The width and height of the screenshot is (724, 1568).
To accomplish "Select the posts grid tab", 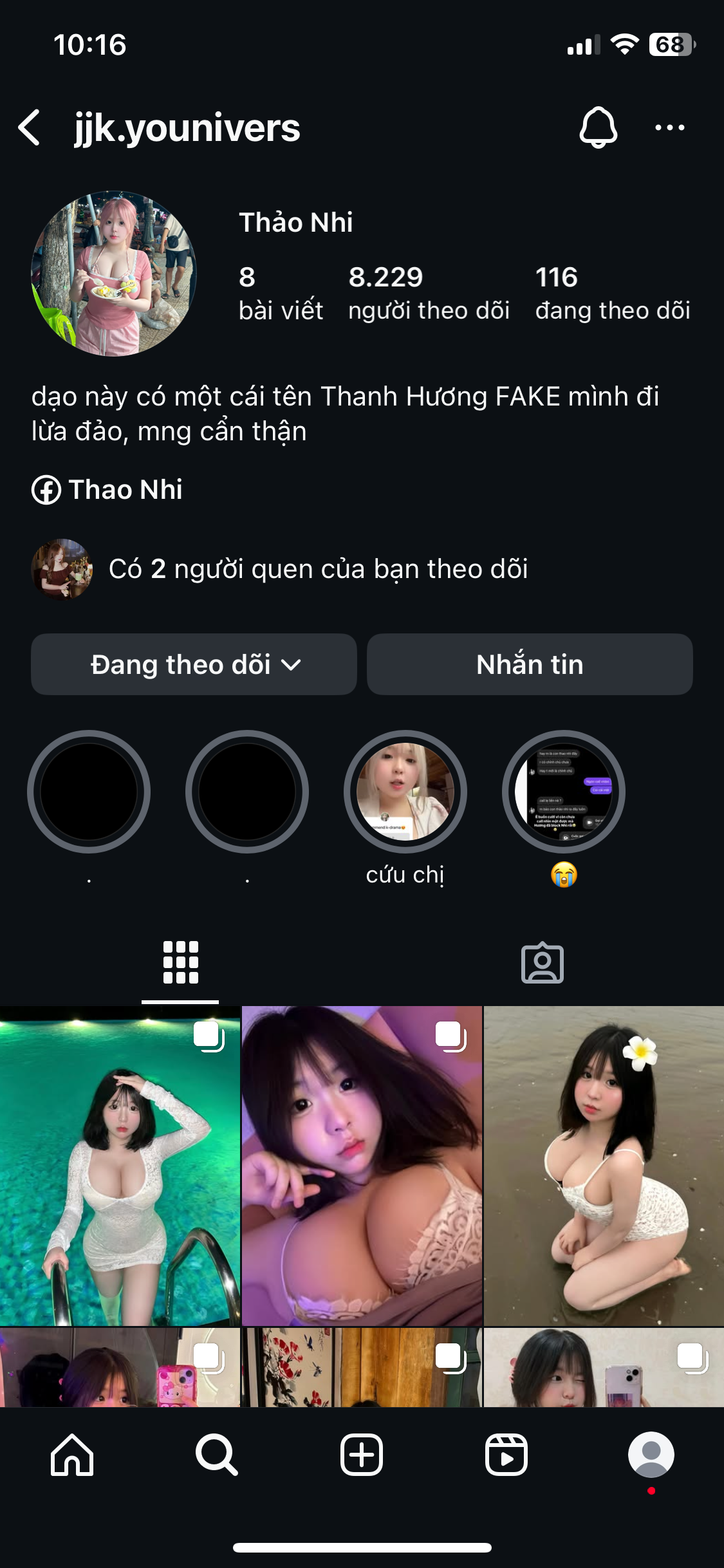I will [x=180, y=964].
